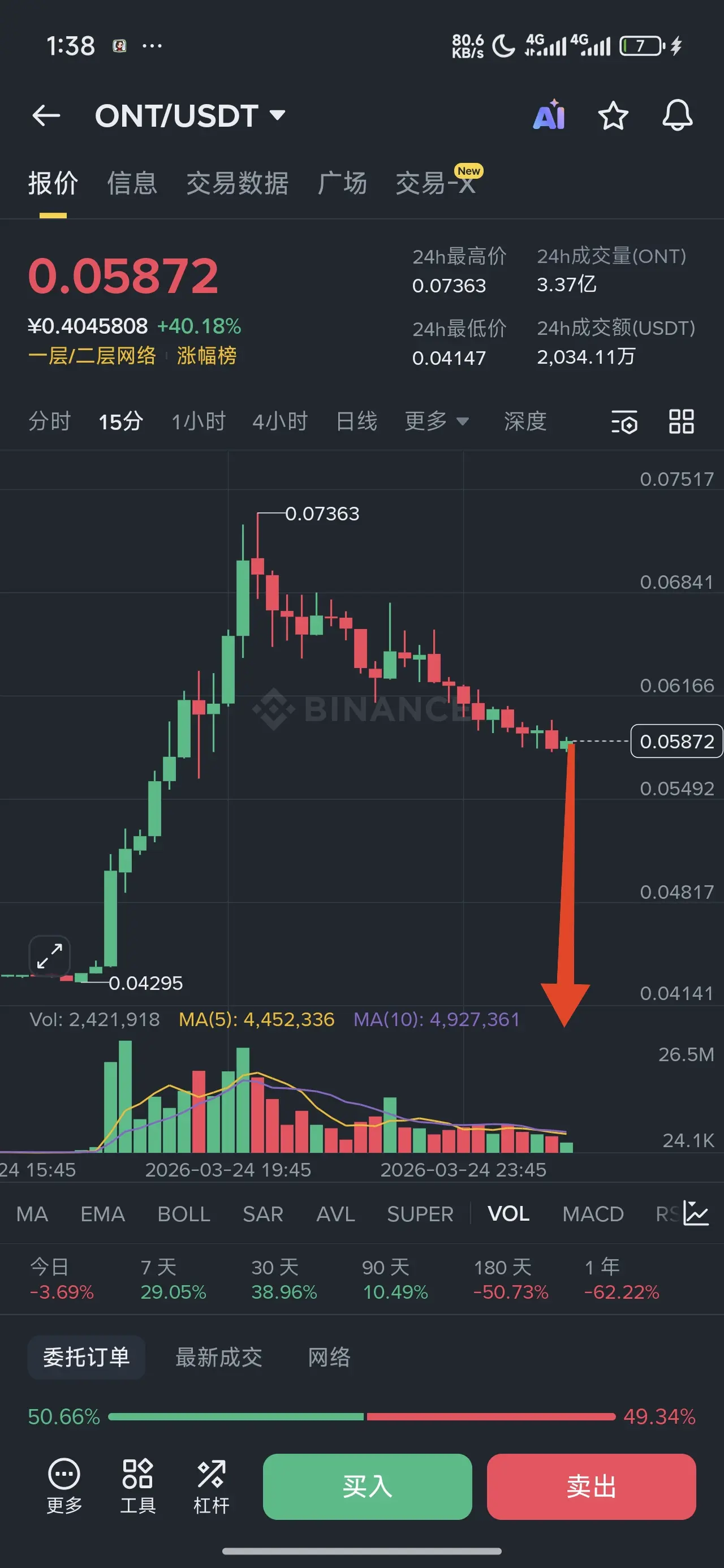Open the grid layout icon top right
This screenshot has width=724, height=1568.
pyautogui.click(x=681, y=421)
